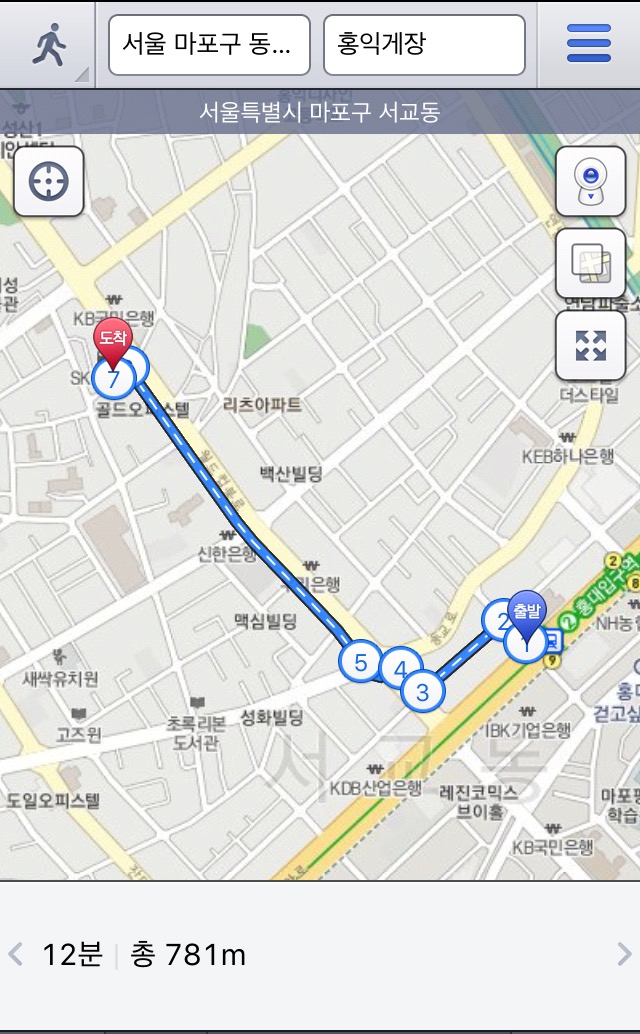640x1034 pixels.
Task: Switch the map layer type
Action: click(591, 263)
